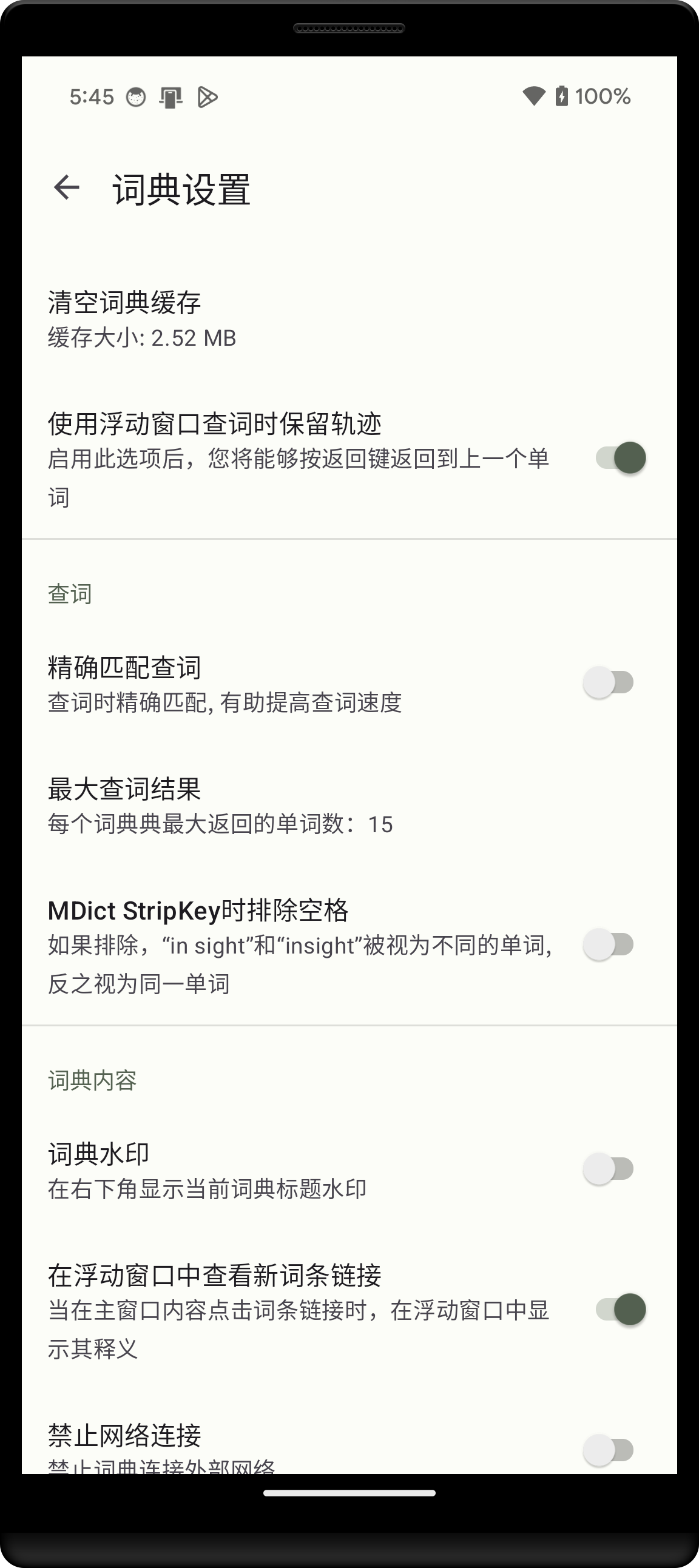
Task: Open 最大查词结果 setting
Action: [x=349, y=806]
